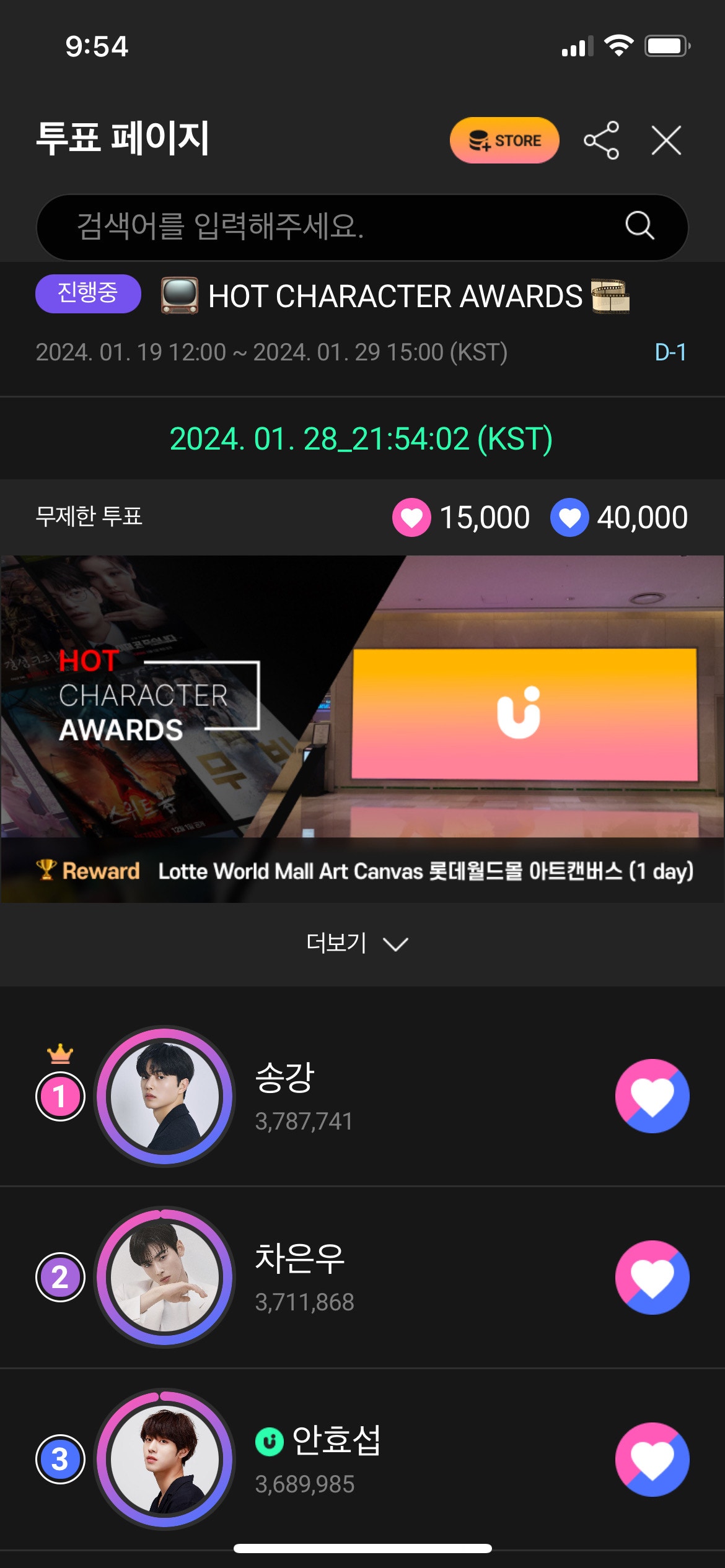Open 차은우's profile picture
The height and width of the screenshot is (1568, 725).
164,1278
